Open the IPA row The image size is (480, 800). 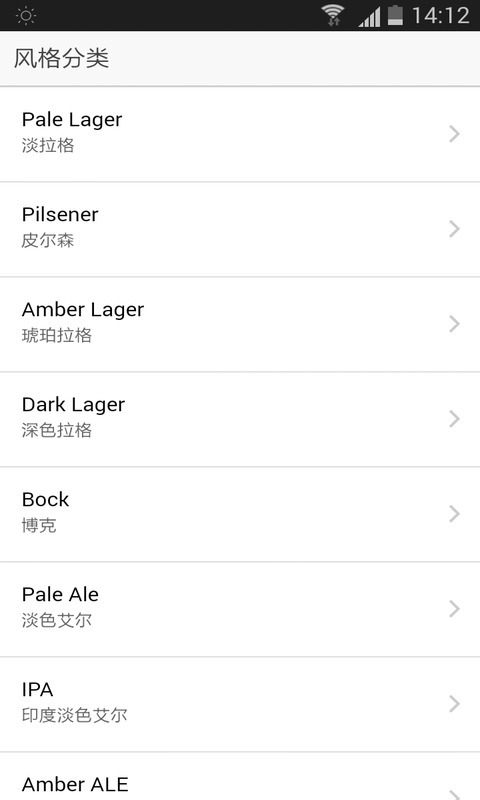(x=240, y=704)
